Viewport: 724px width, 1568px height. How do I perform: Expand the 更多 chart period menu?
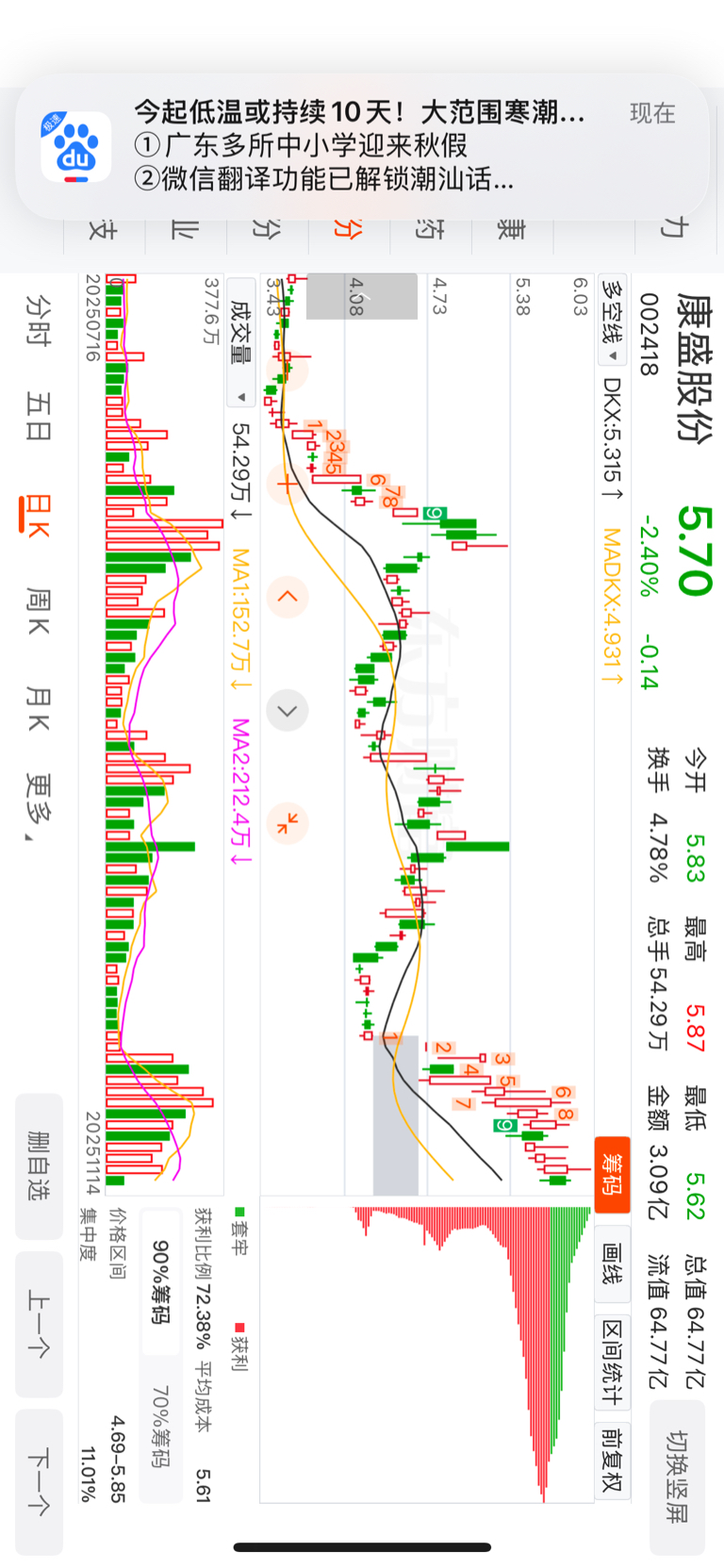coord(38,806)
